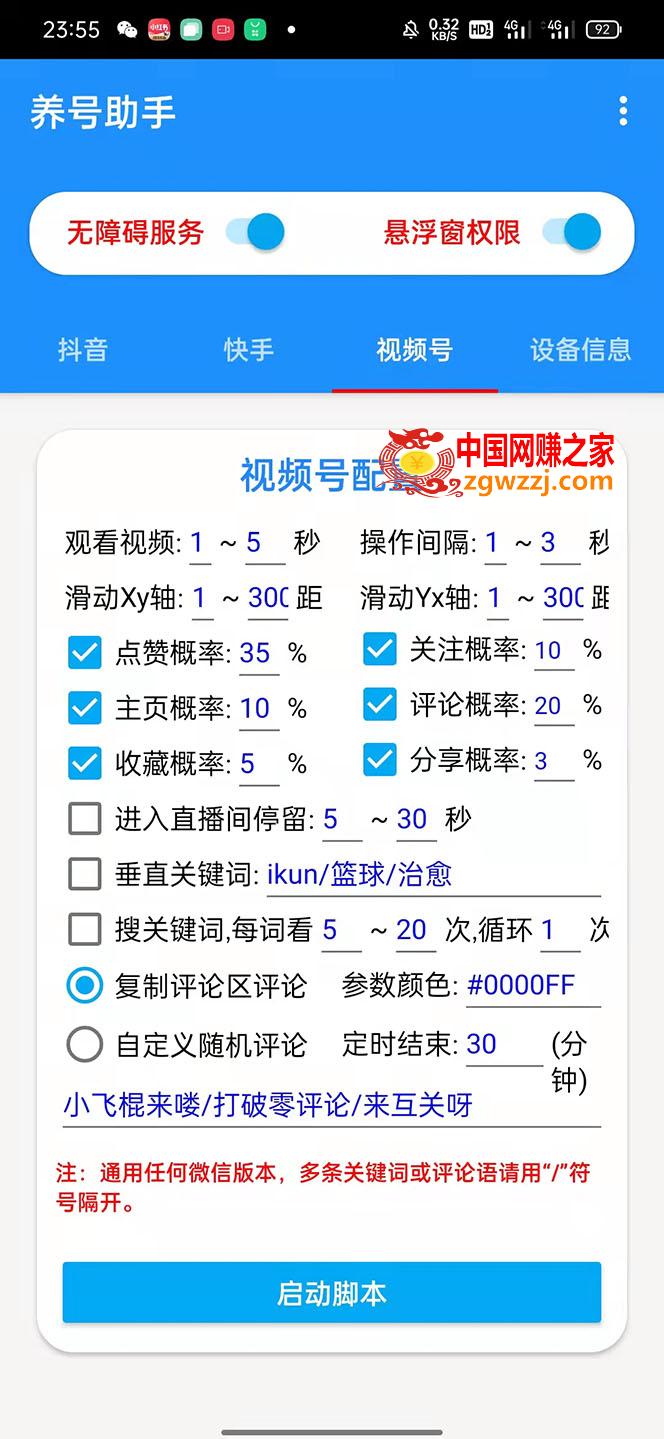
Task: Open the three-dot overflow menu
Action: click(x=623, y=111)
